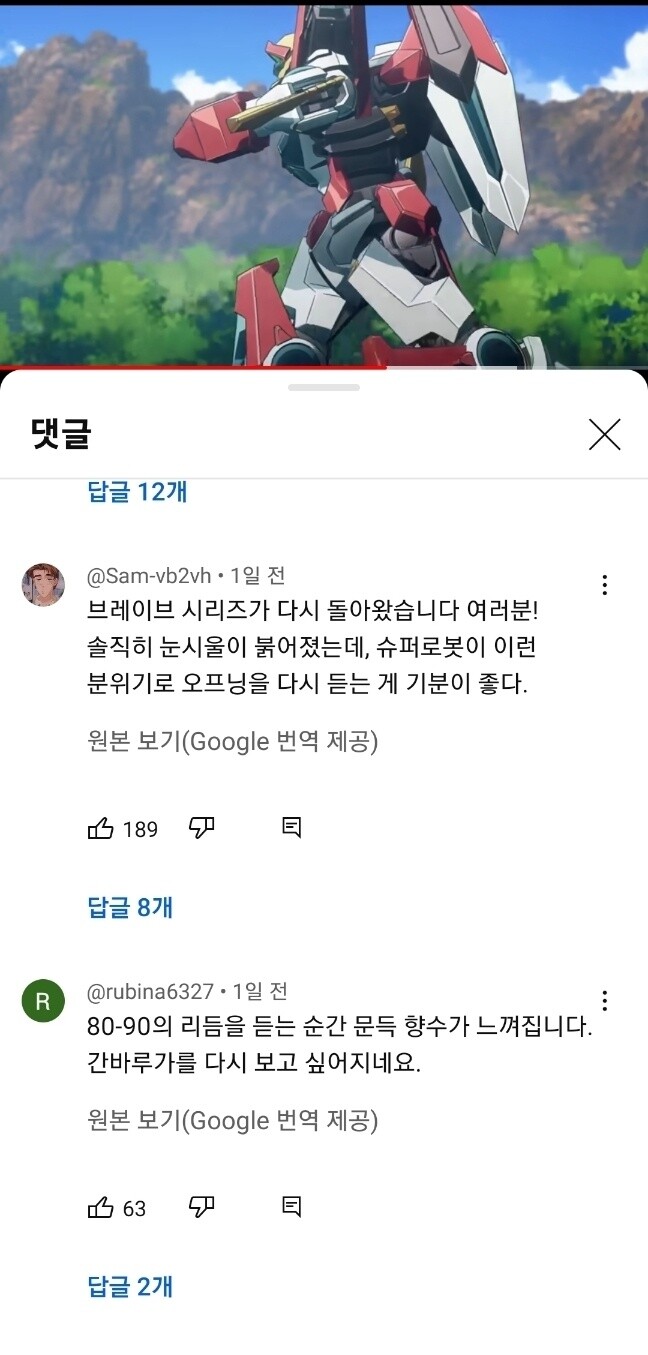Expand the 답글 8개 replies
This screenshot has width=648, height=1355.
tap(130, 907)
